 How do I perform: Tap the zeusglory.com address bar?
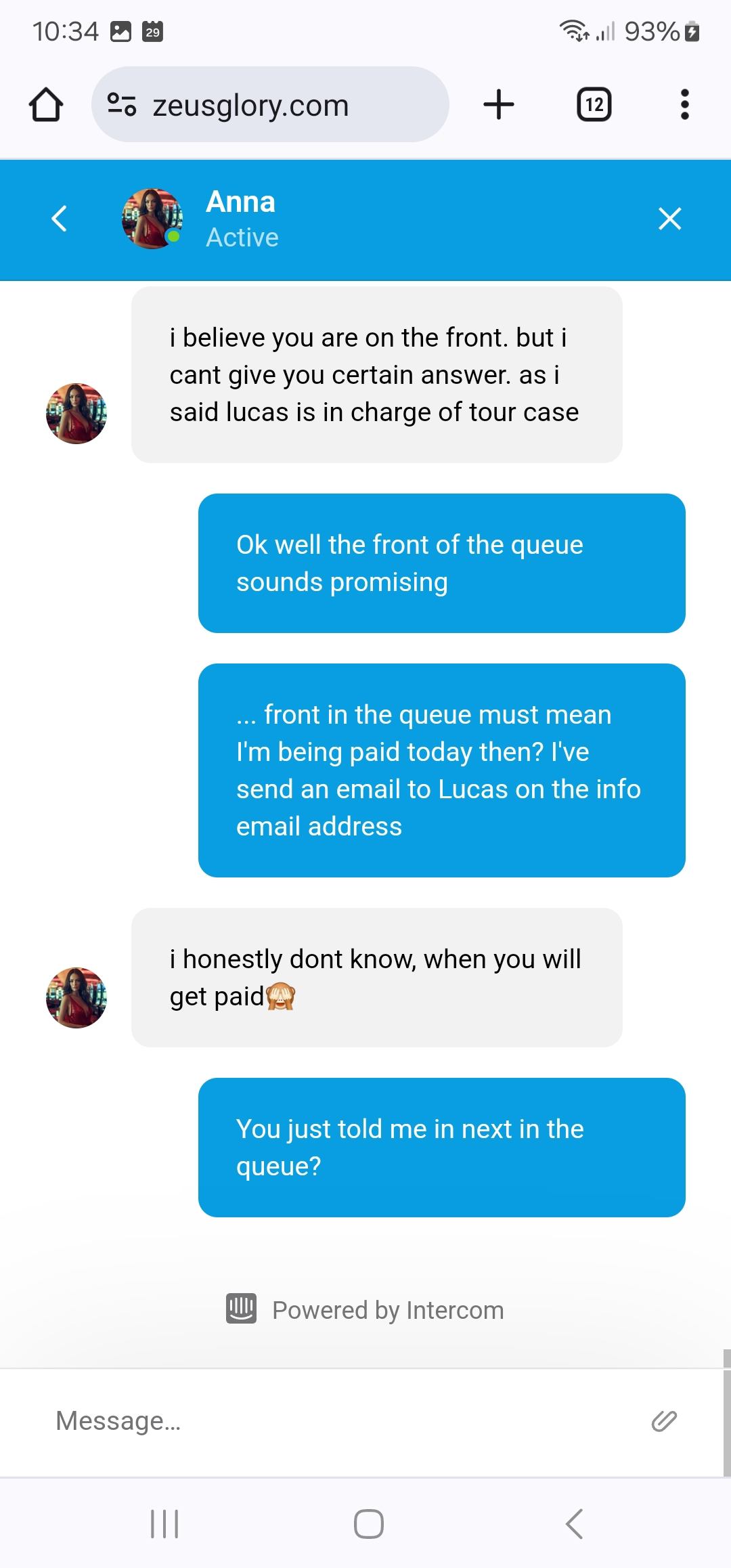pyautogui.click(x=271, y=105)
